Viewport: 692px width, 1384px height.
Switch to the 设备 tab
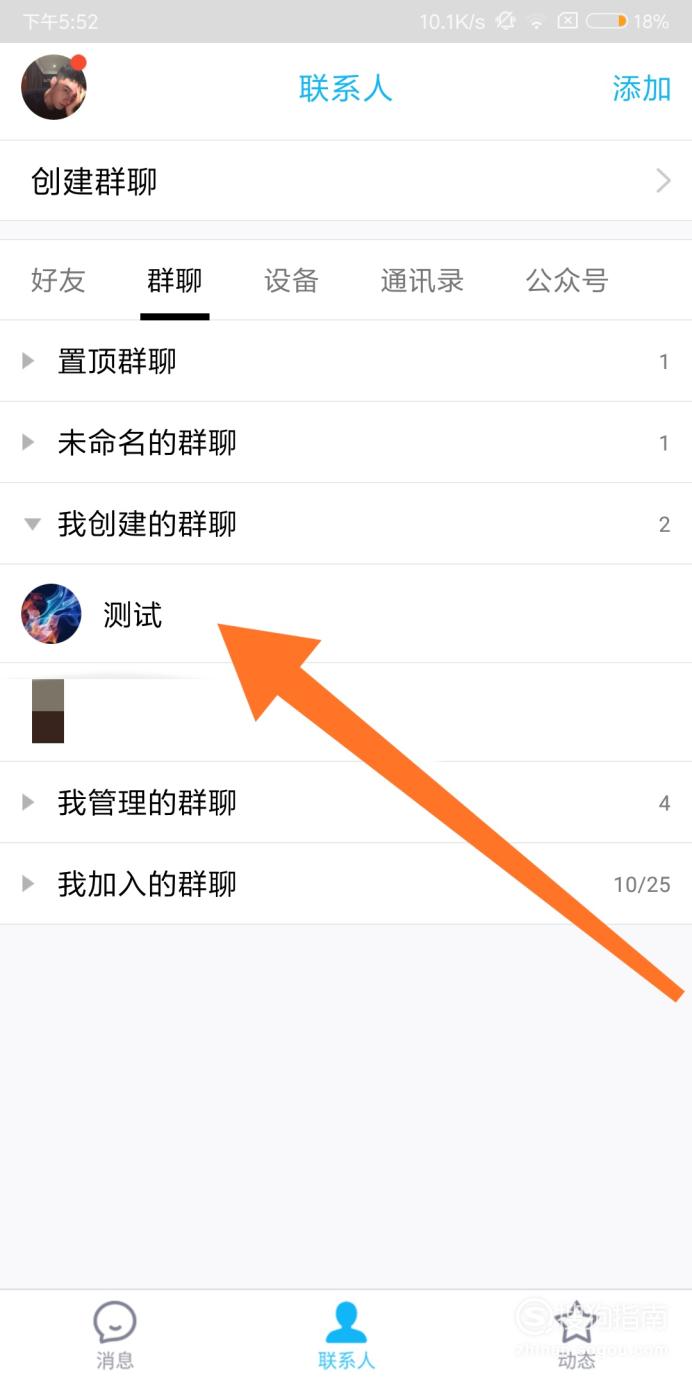[291, 281]
